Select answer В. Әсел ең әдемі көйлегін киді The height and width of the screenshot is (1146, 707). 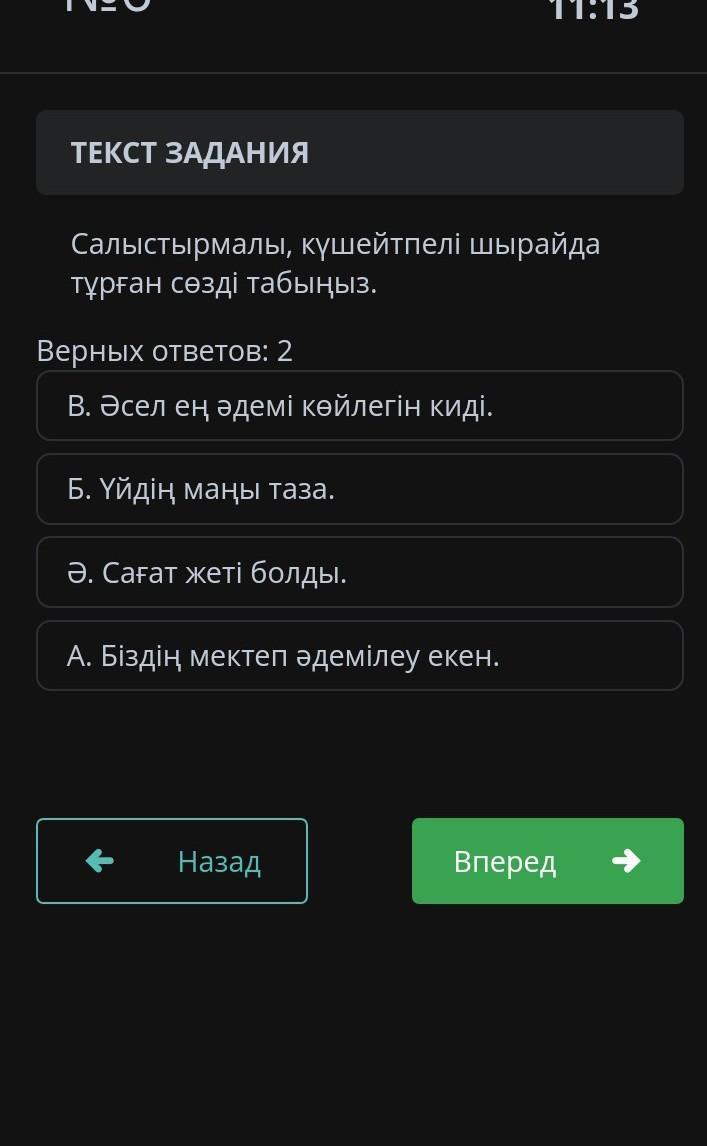[x=359, y=406]
